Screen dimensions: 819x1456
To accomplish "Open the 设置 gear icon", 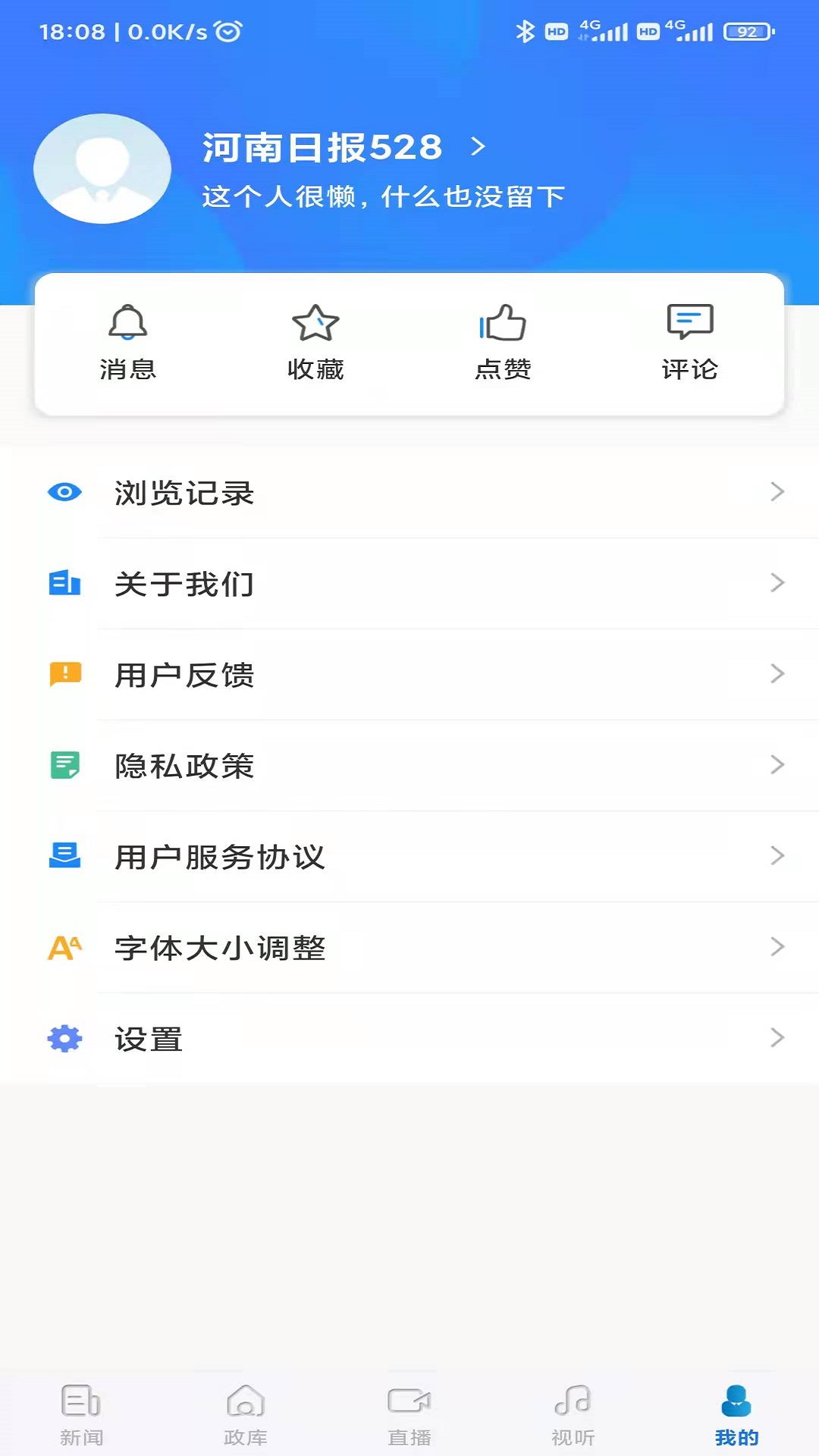I will coord(65,1039).
